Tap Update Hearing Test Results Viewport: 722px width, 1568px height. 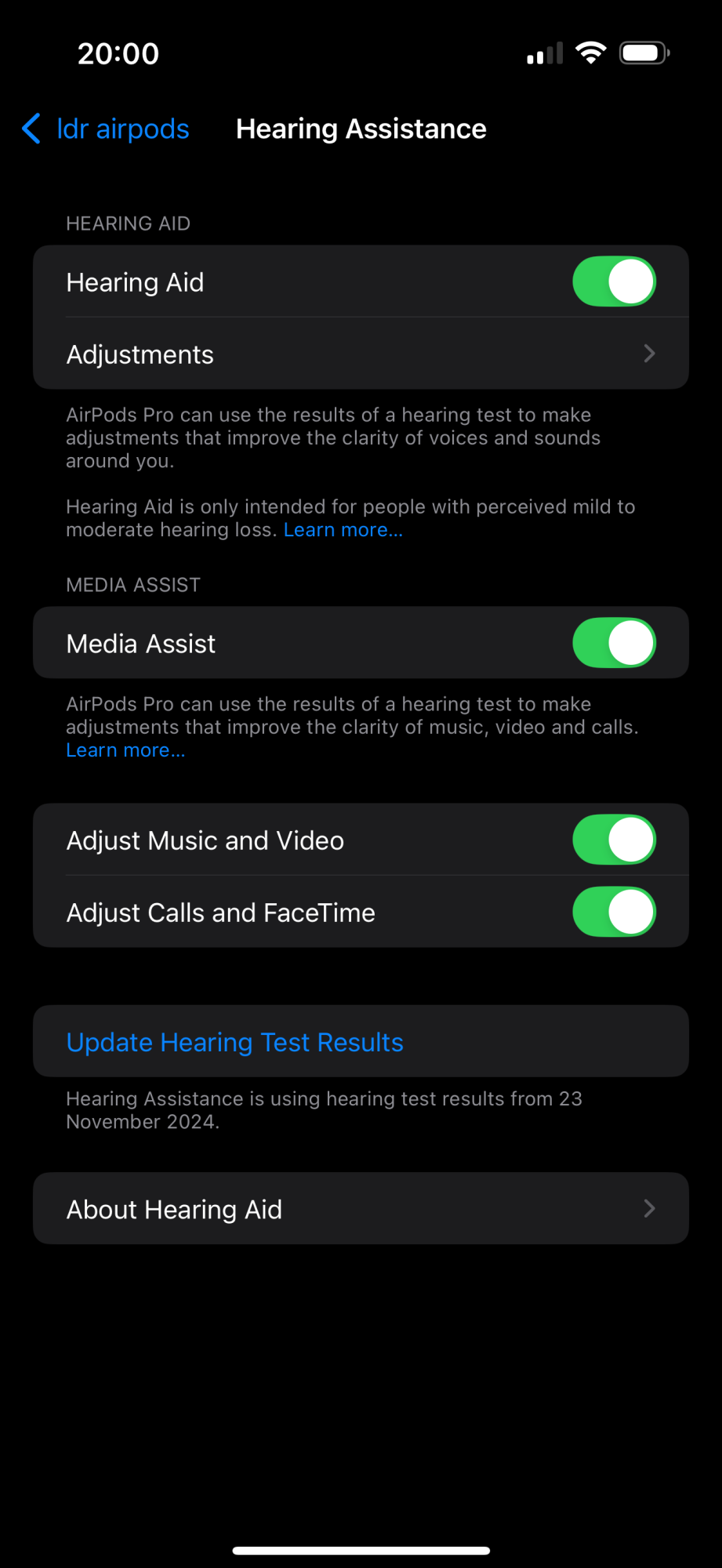pyautogui.click(x=235, y=1042)
